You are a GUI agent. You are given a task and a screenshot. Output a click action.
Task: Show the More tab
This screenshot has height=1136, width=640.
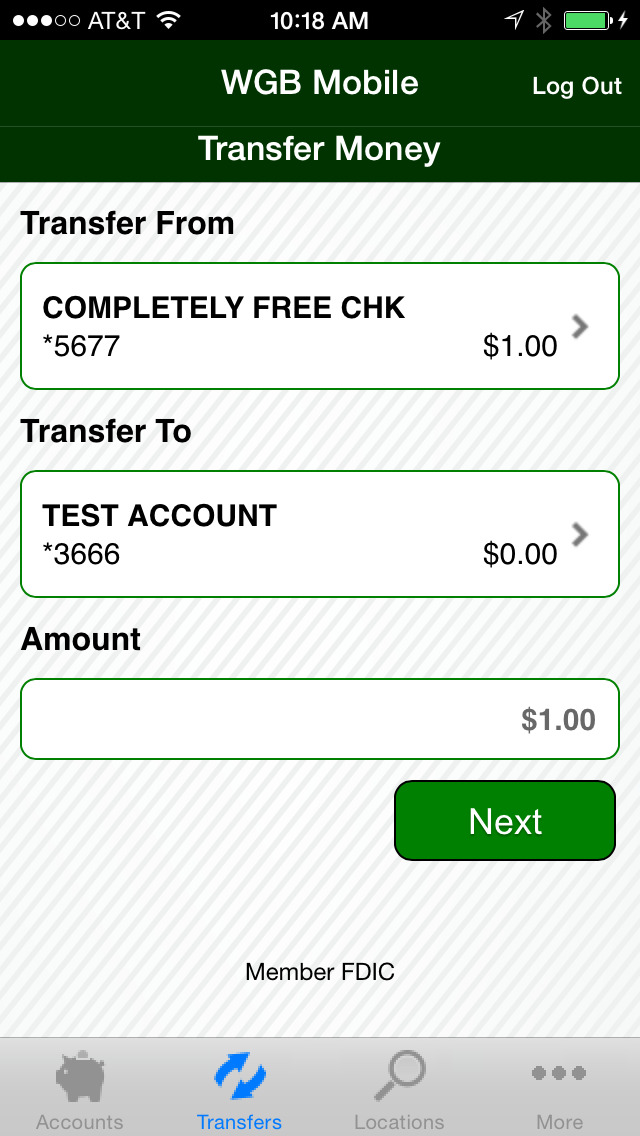coord(559,1090)
